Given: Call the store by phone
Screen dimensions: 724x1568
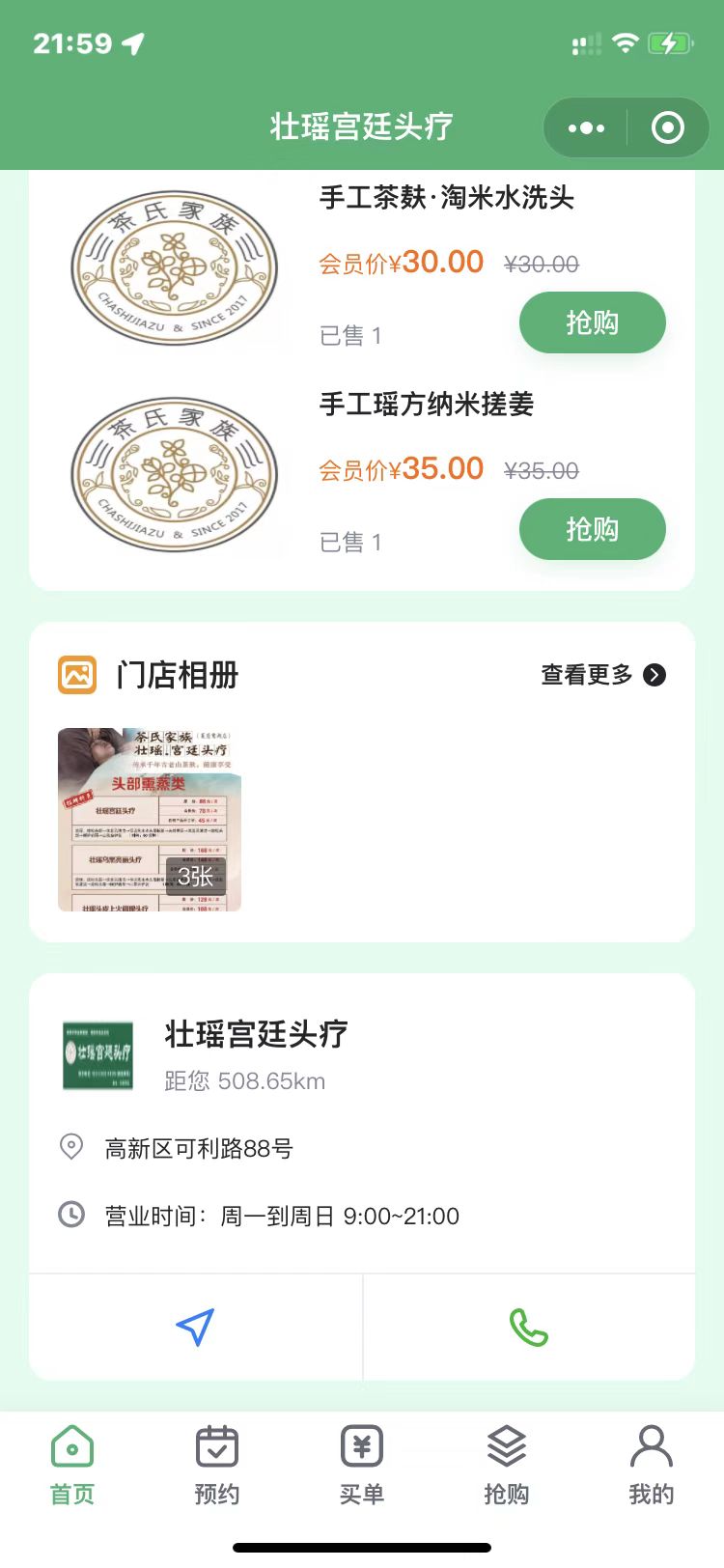Looking at the screenshot, I should coord(528,1328).
